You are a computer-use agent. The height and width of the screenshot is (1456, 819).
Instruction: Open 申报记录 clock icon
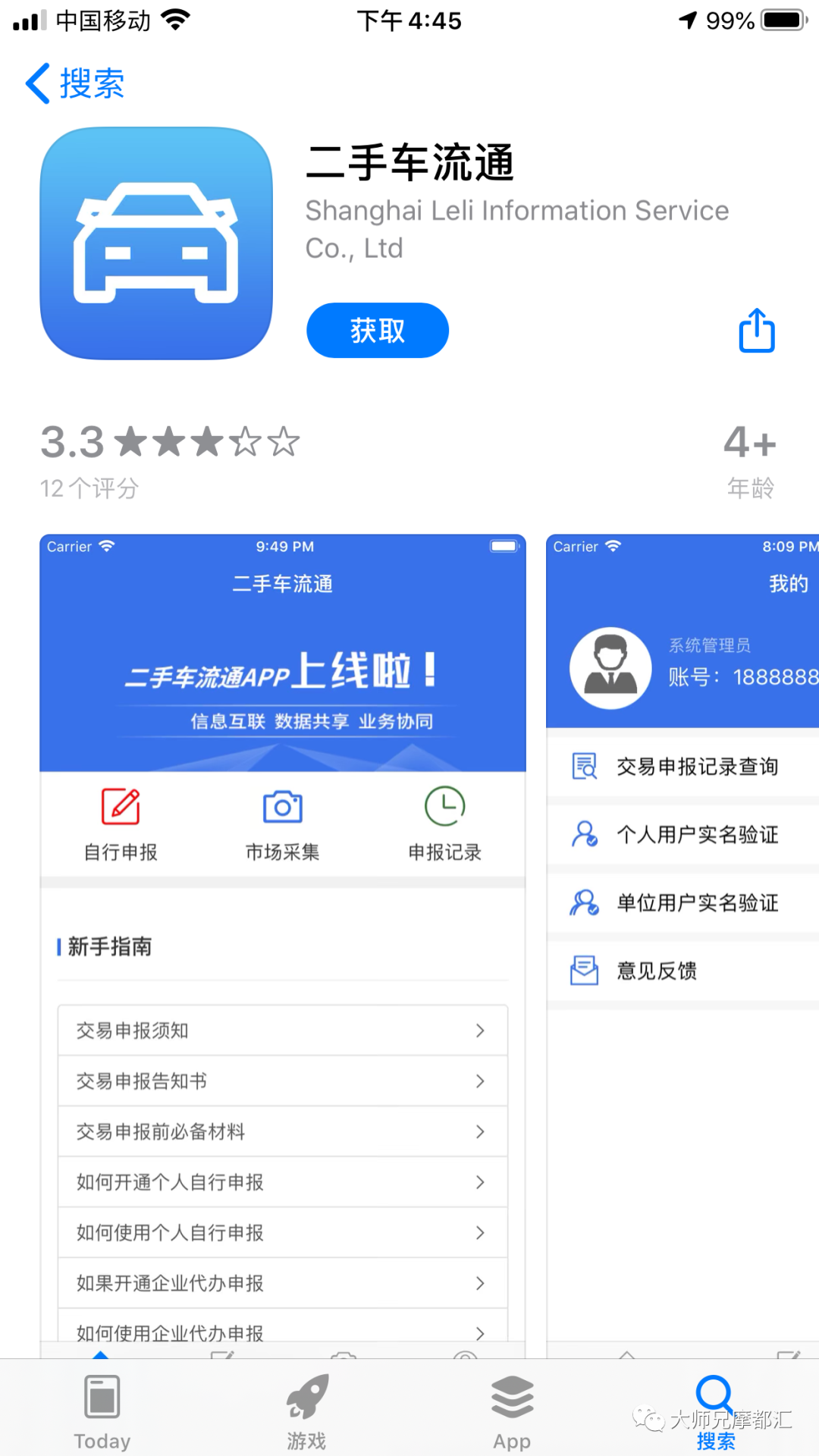click(x=444, y=806)
